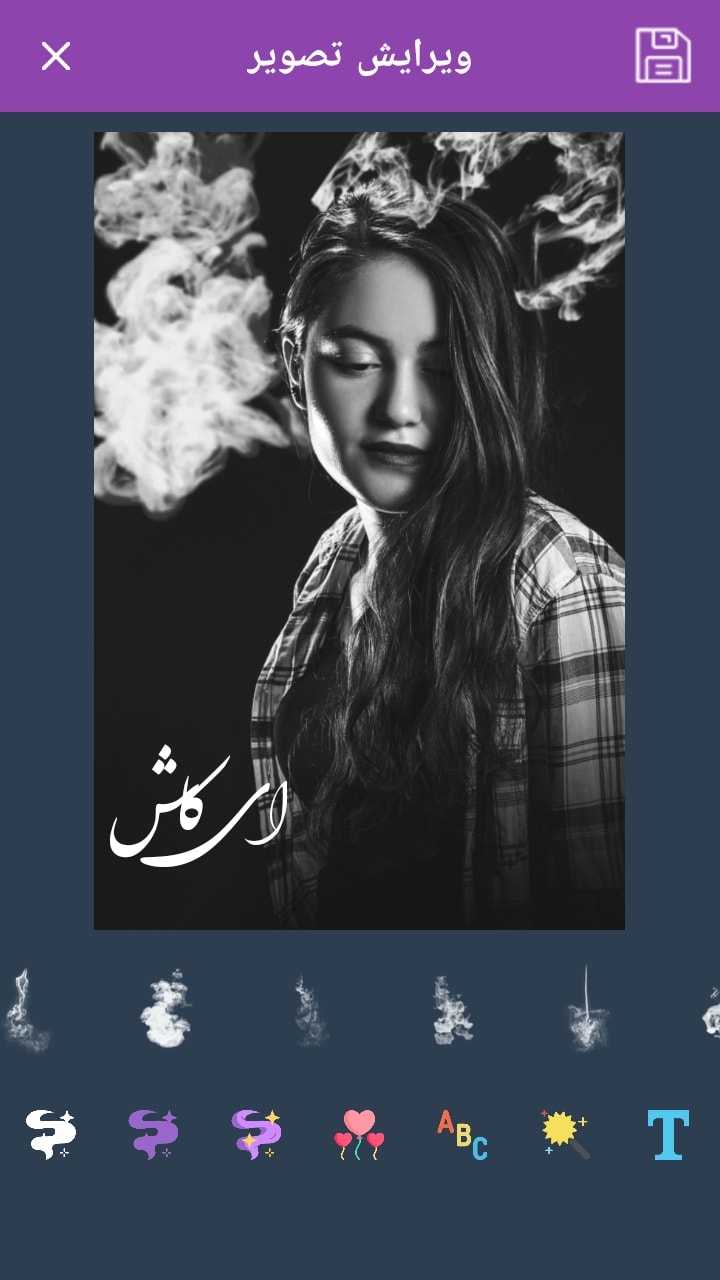Open the heart balloons sticker tool
720x1280 pixels.
359,1135
